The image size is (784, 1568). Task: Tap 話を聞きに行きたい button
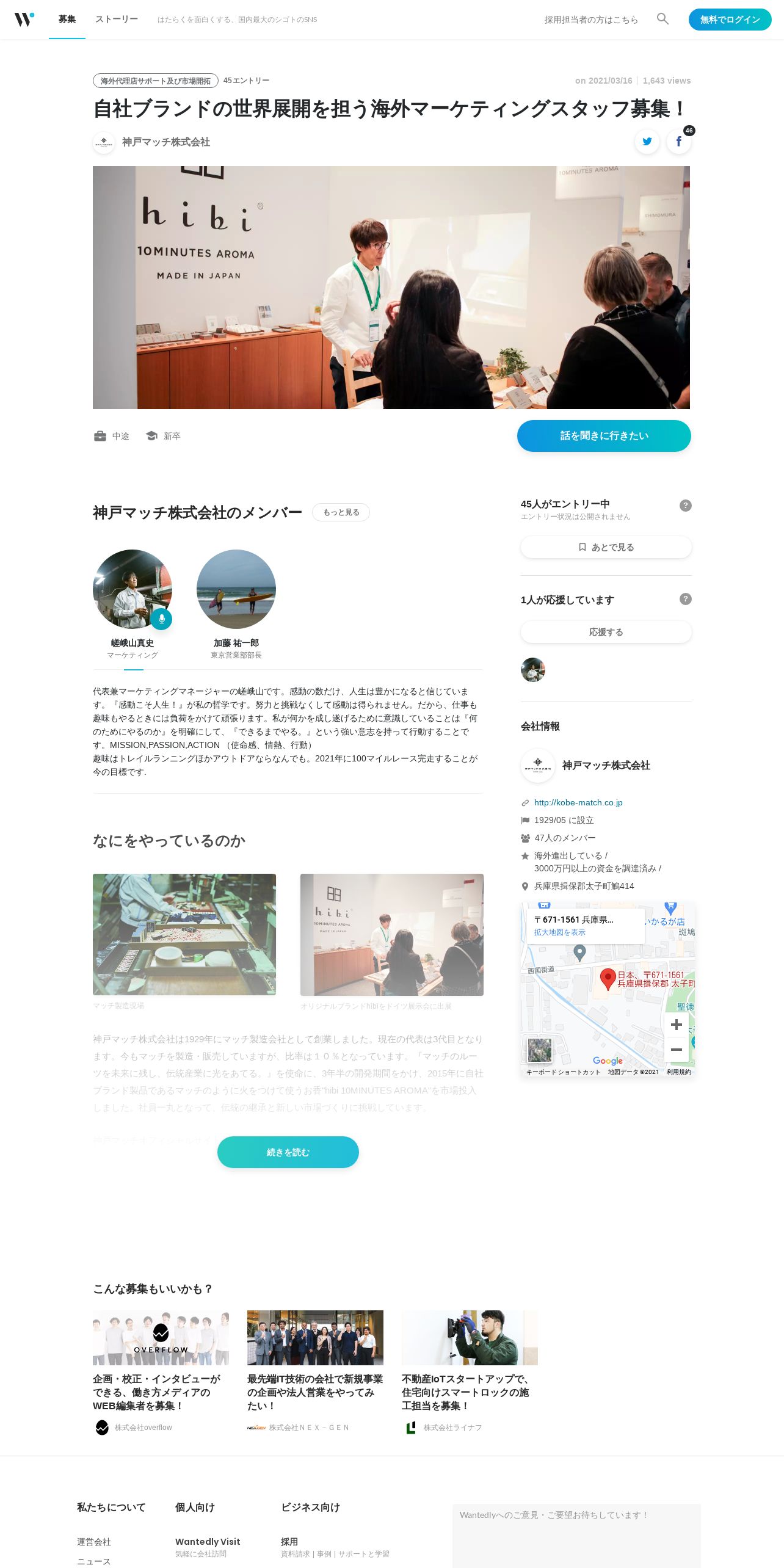pos(604,436)
